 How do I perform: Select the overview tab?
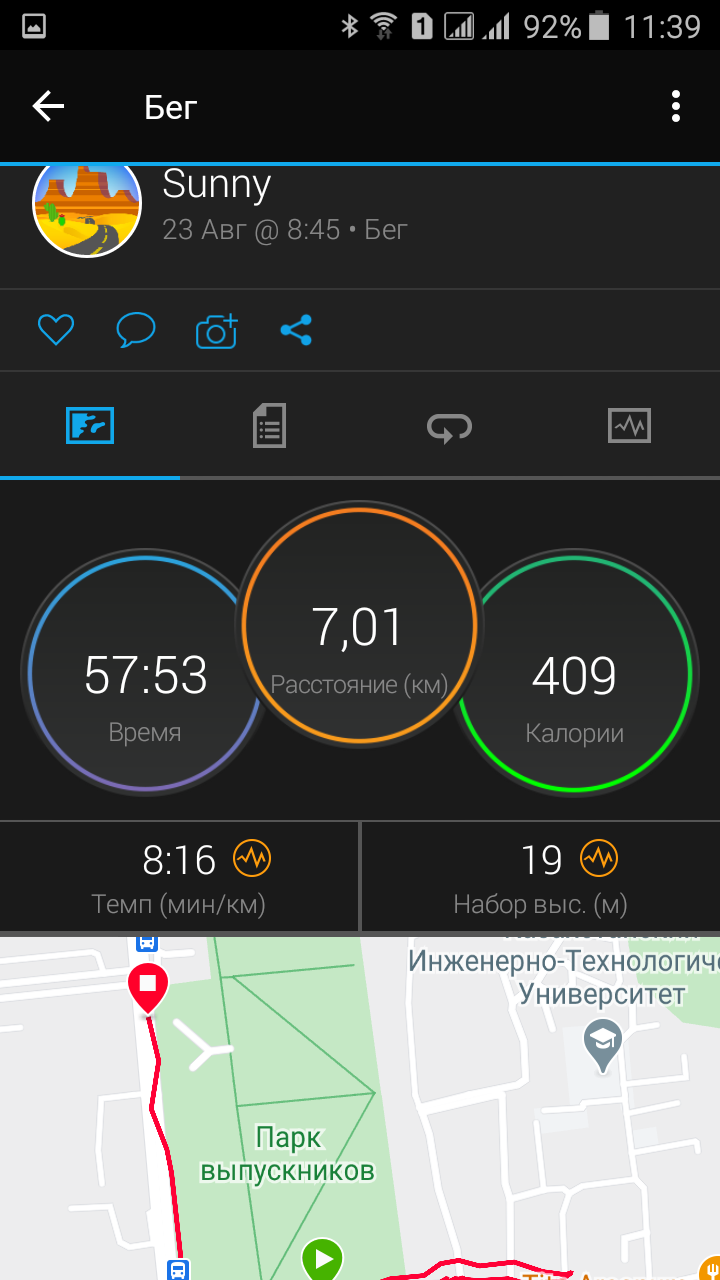coord(90,426)
